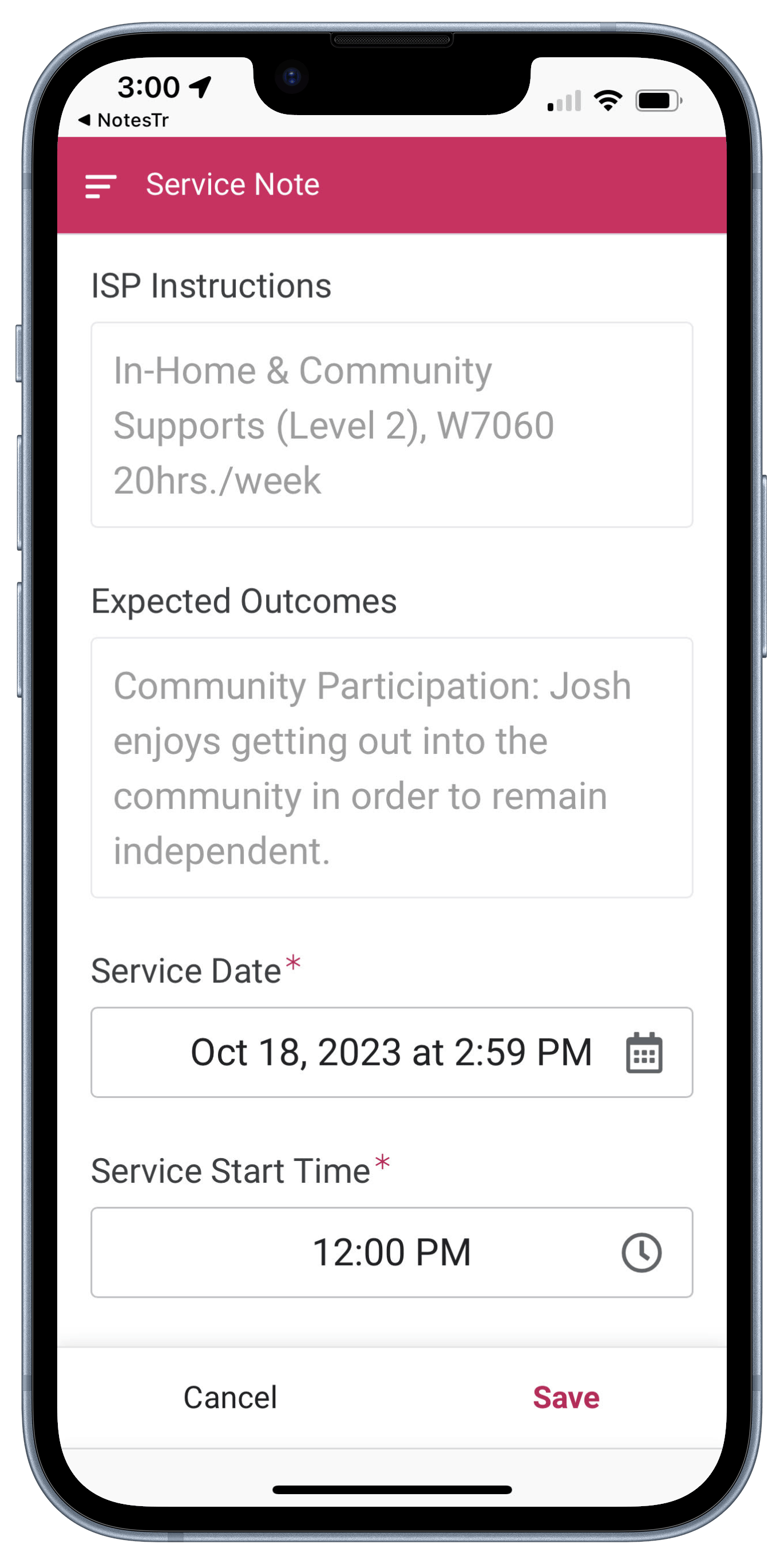This screenshot has height=1564, width=784.
Task: Edit the Expected Outcomes field
Action: pos(392,768)
